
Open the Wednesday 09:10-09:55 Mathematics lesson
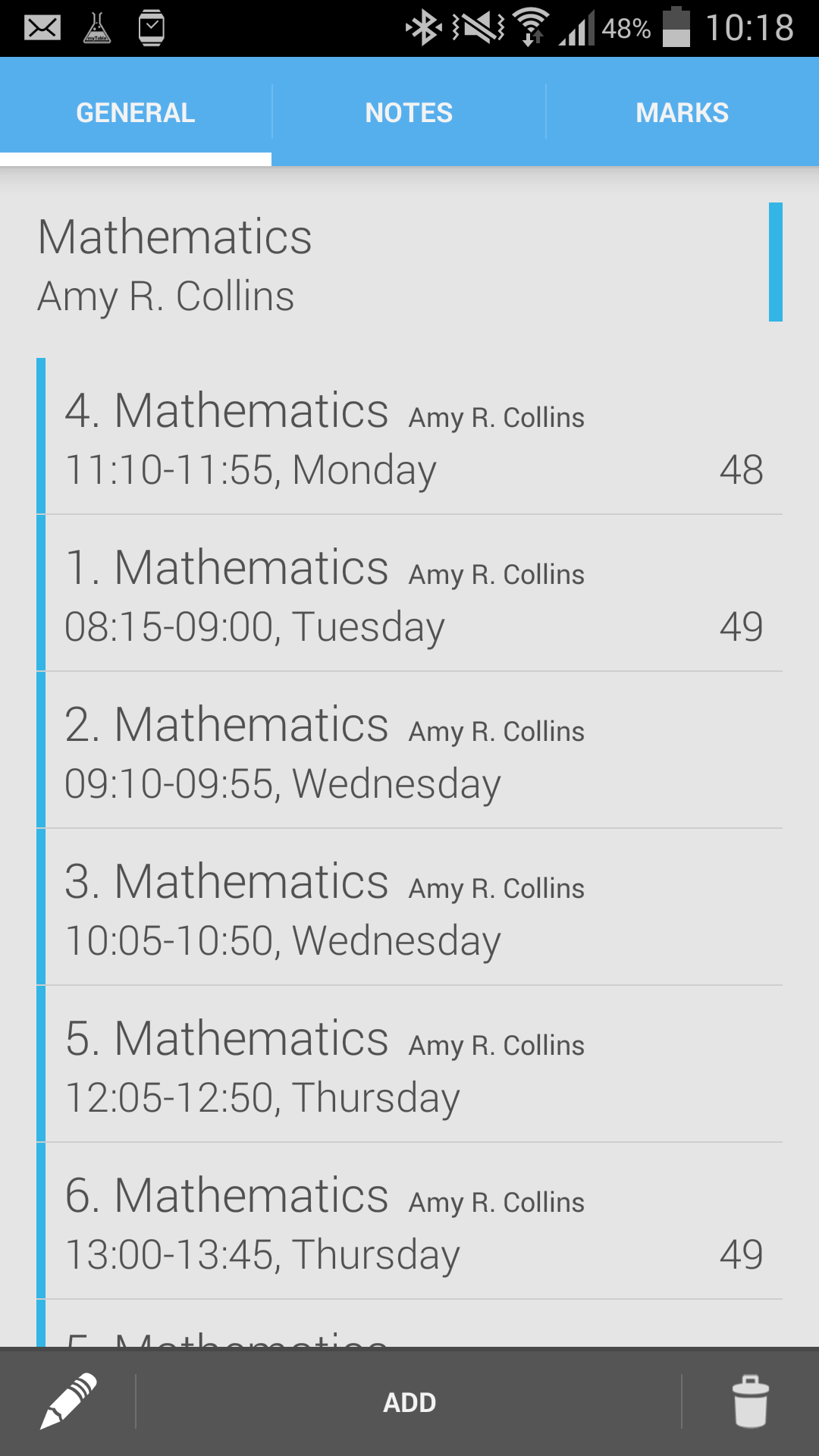[409, 752]
